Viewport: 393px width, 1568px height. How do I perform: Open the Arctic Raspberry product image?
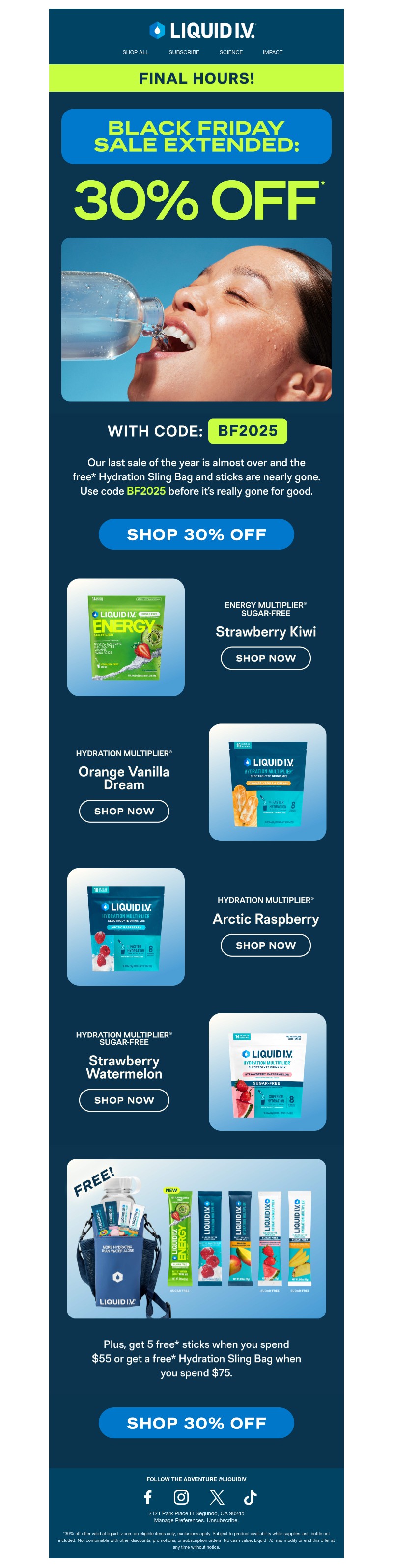click(x=125, y=926)
